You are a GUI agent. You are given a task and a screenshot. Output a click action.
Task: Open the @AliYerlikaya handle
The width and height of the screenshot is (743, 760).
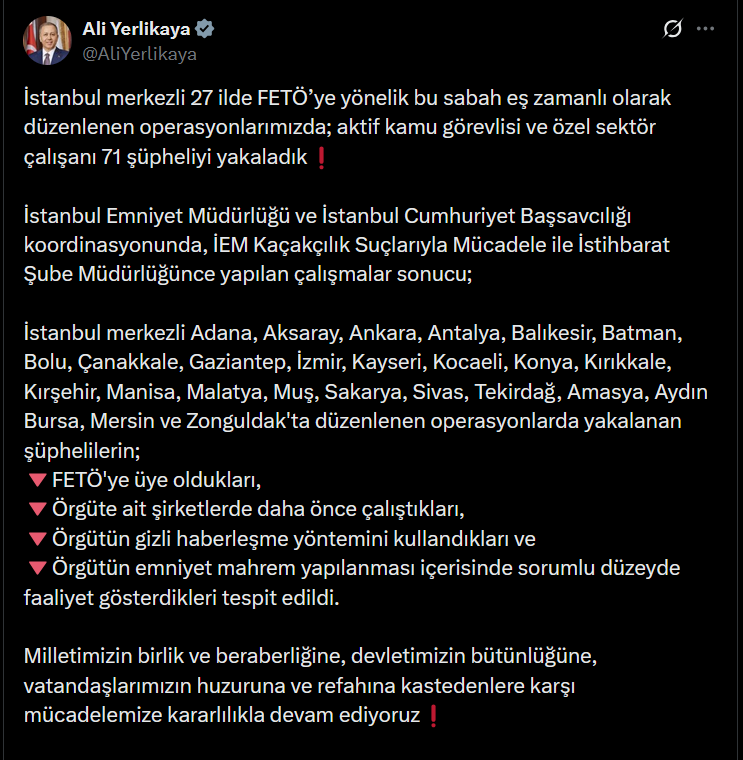[139, 54]
